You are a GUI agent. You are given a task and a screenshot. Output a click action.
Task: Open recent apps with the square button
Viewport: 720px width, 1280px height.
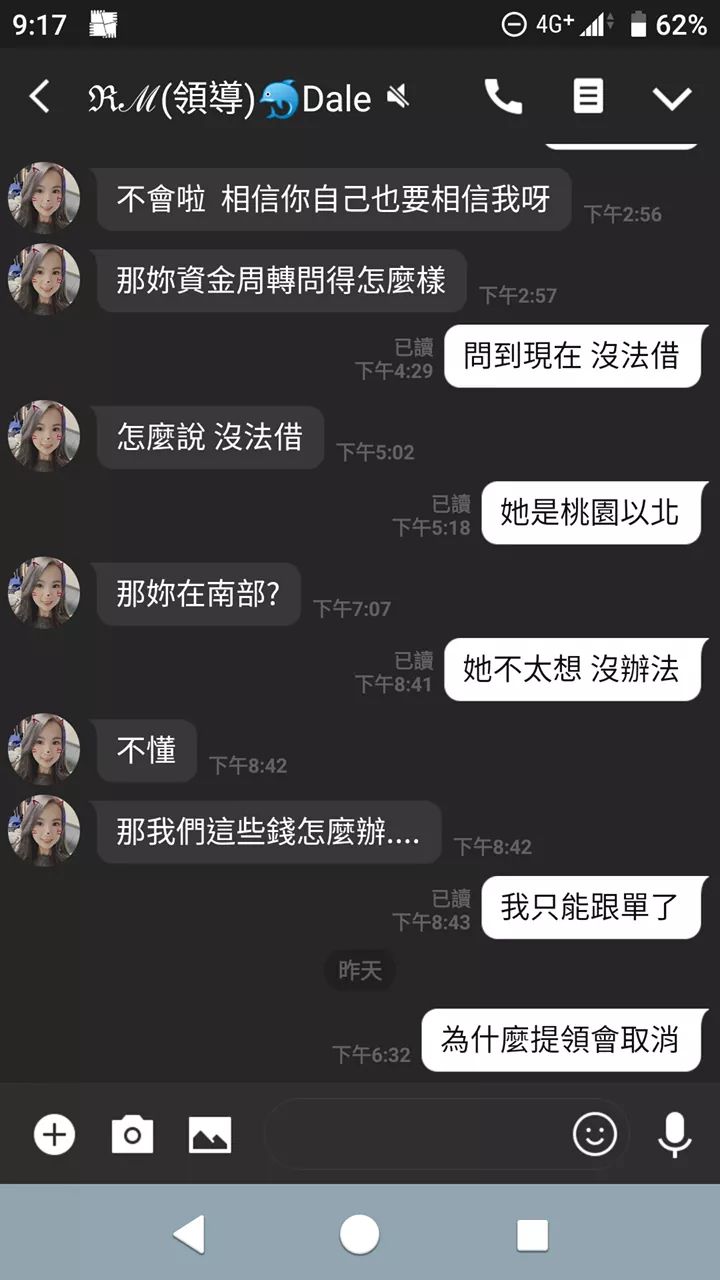532,1235
